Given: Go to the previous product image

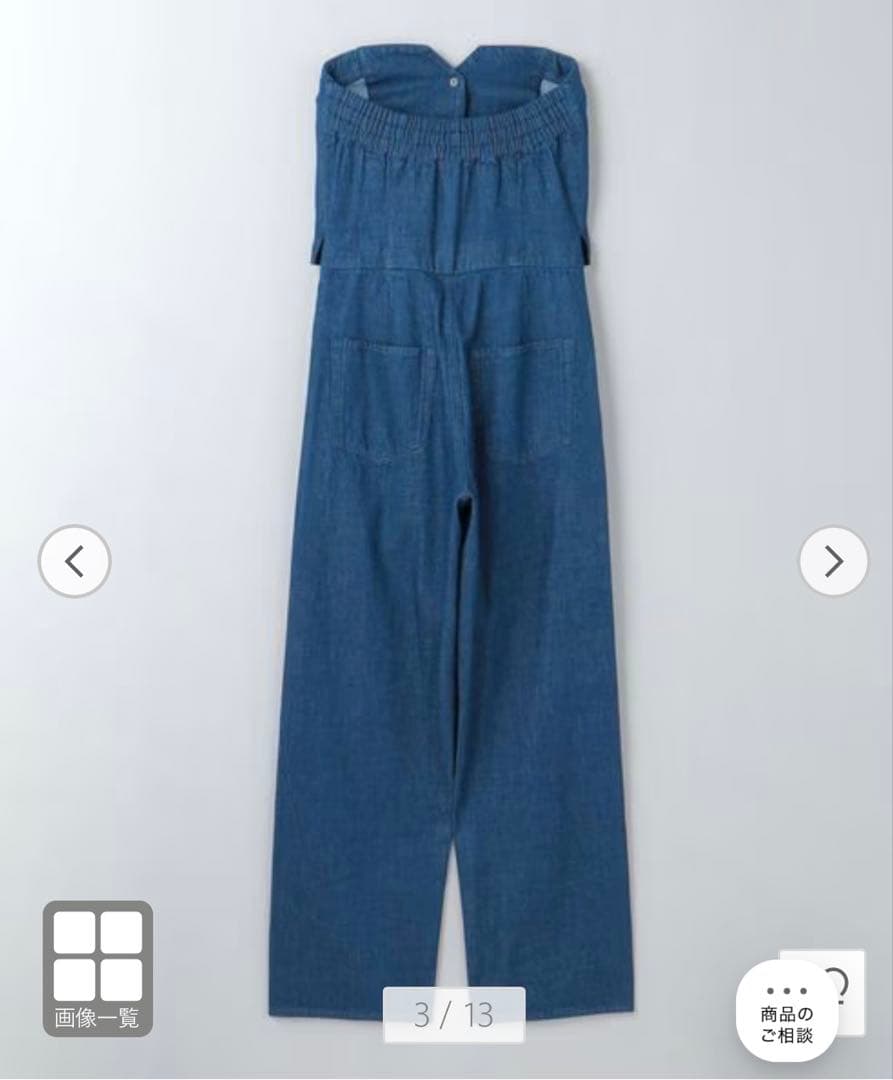Looking at the screenshot, I should point(75,562).
